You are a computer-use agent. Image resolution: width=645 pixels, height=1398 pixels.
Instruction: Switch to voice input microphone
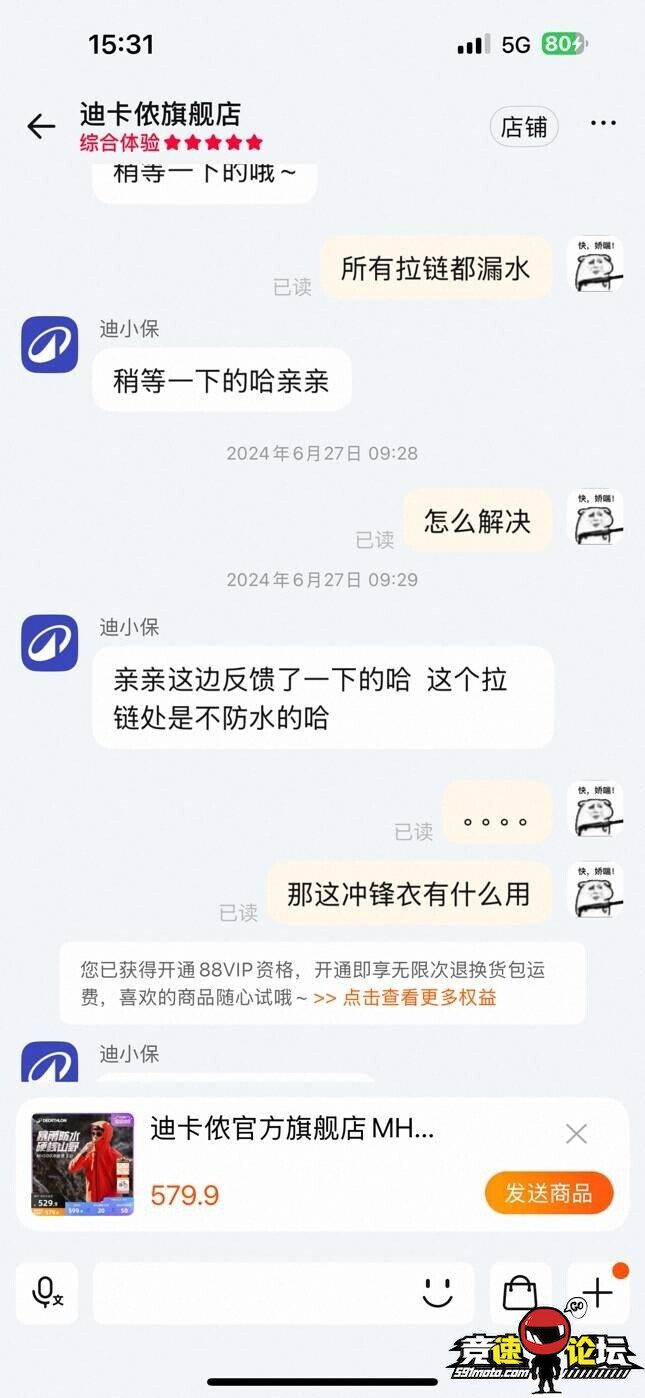pos(47,1293)
